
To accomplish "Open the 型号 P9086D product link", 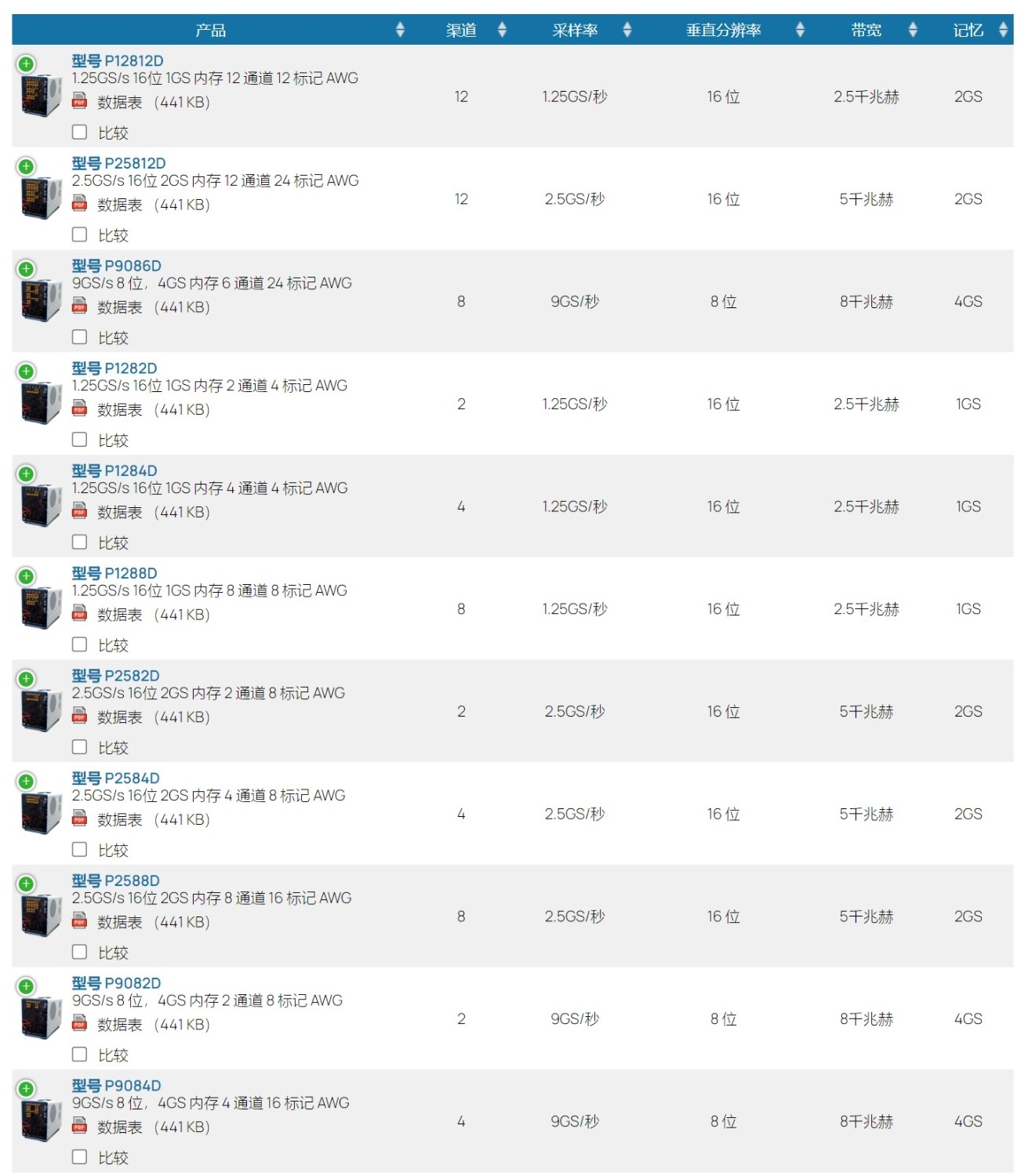I will click(x=116, y=267).
